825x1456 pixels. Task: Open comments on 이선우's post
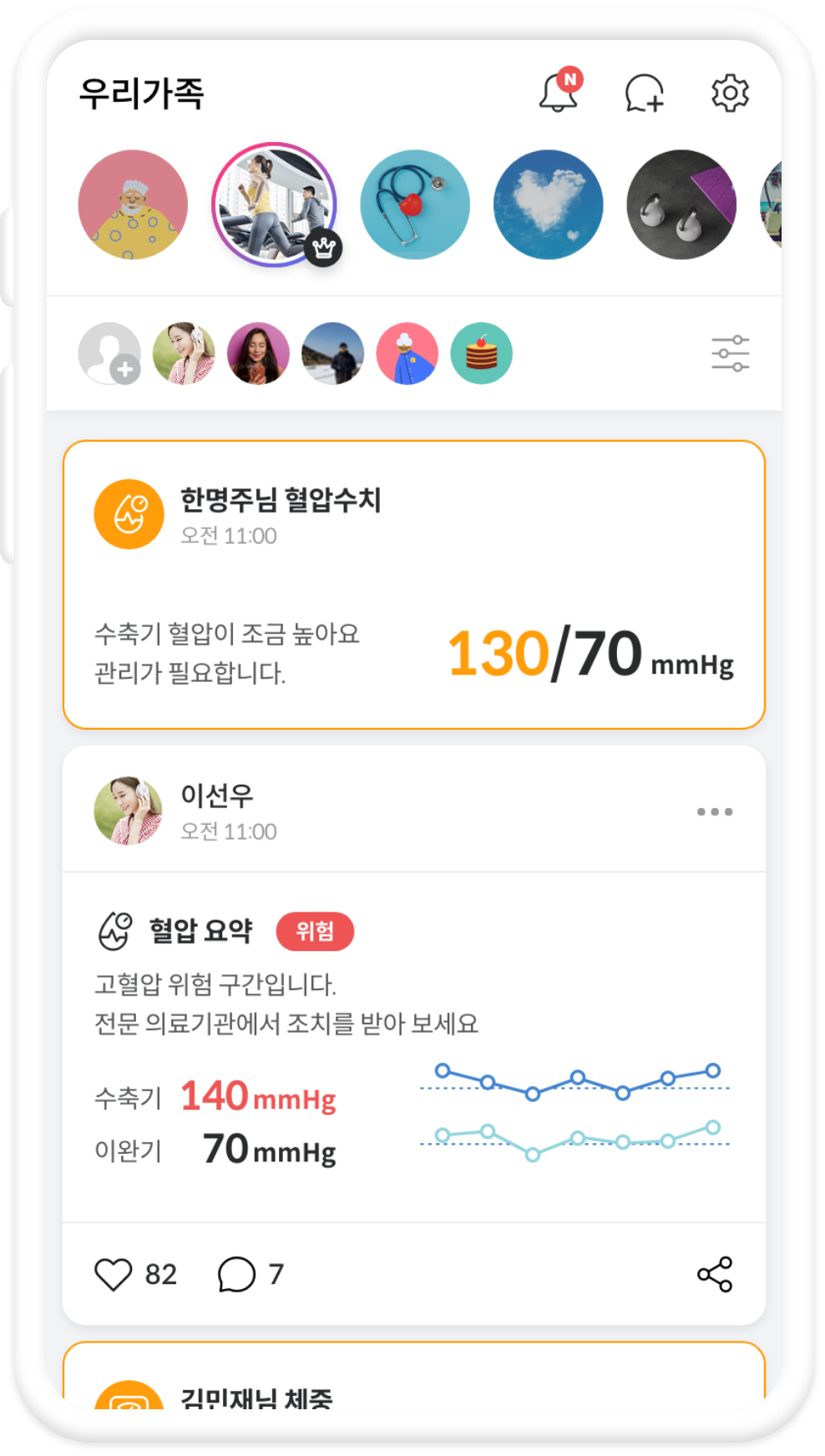pyautogui.click(x=236, y=1274)
